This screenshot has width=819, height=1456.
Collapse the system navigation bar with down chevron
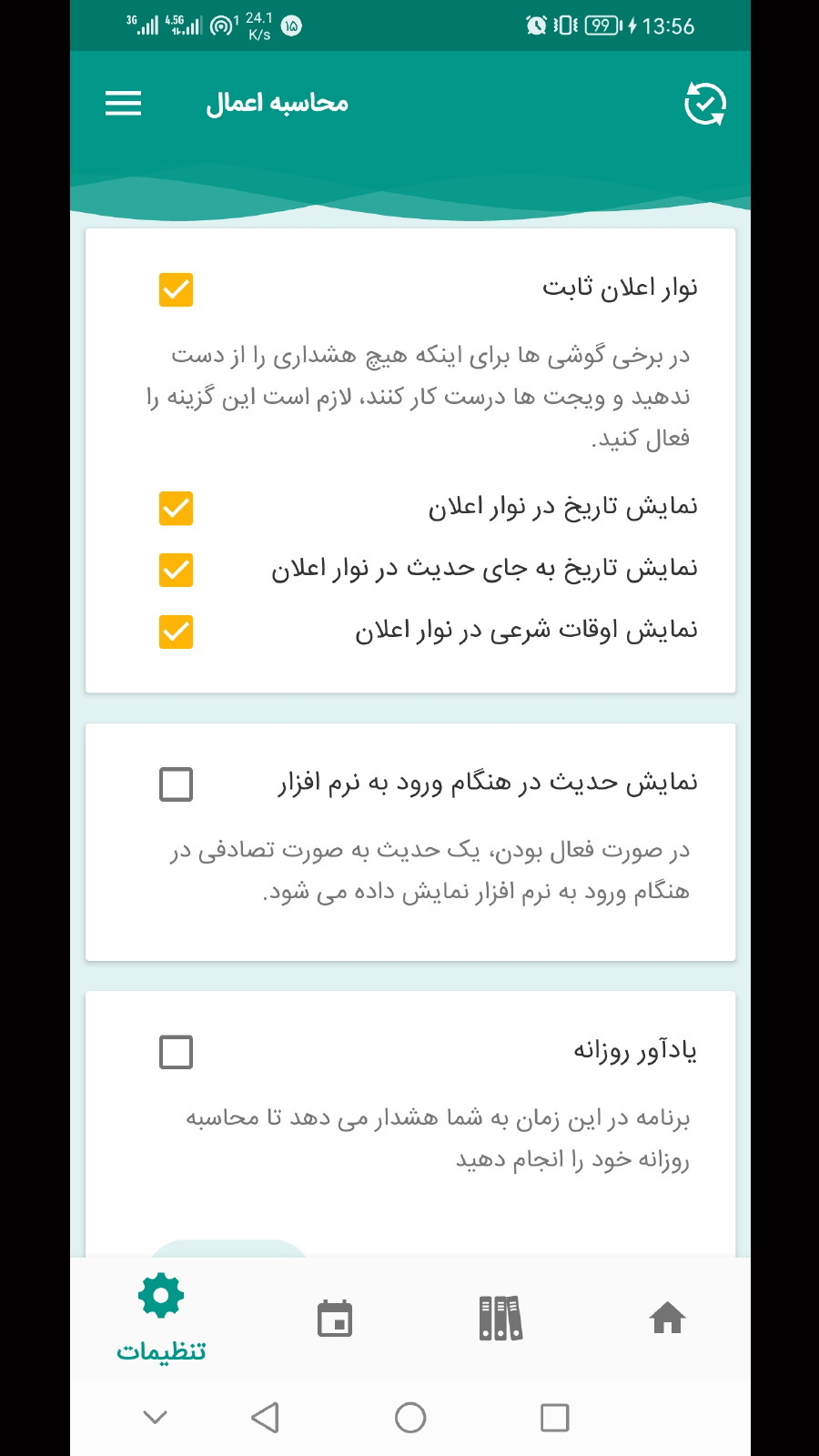(x=156, y=1417)
